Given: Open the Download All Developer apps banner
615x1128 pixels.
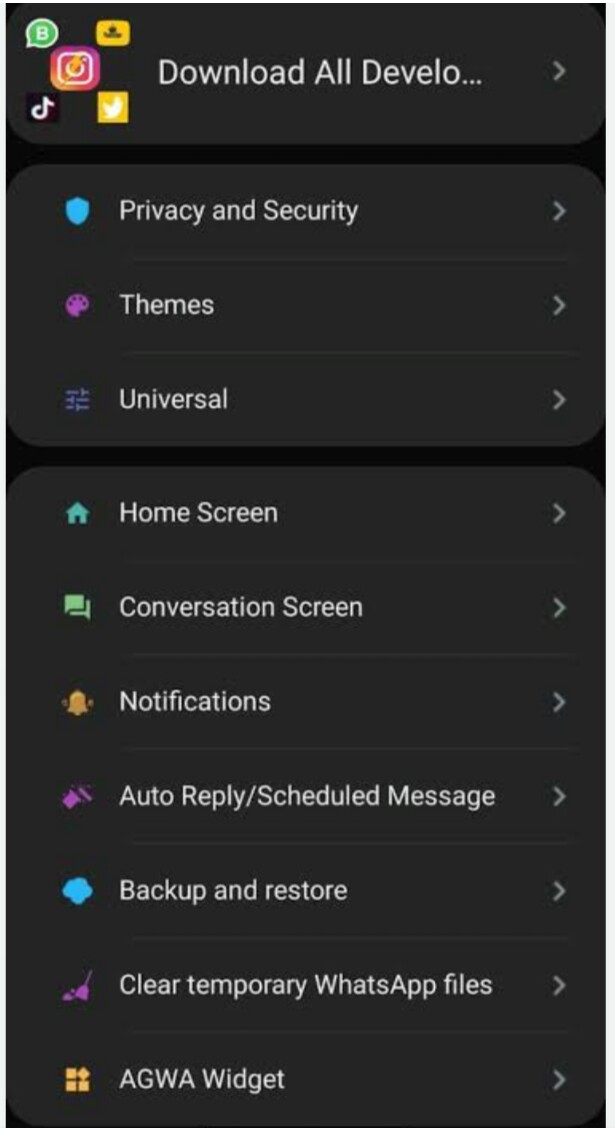Looking at the screenshot, I should pyautogui.click(x=306, y=73).
